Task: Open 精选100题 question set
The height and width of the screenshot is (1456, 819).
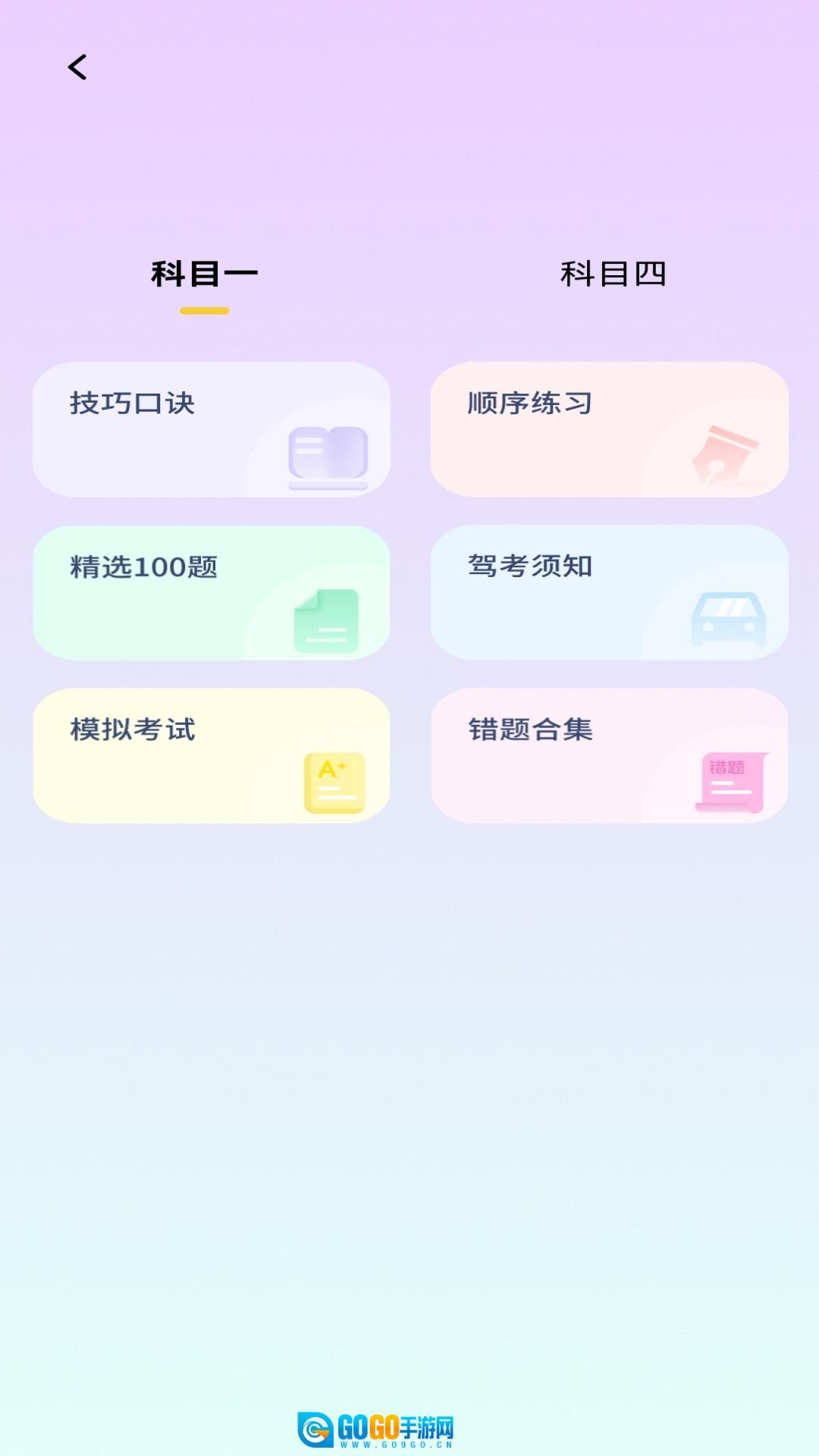Action: pos(211,592)
